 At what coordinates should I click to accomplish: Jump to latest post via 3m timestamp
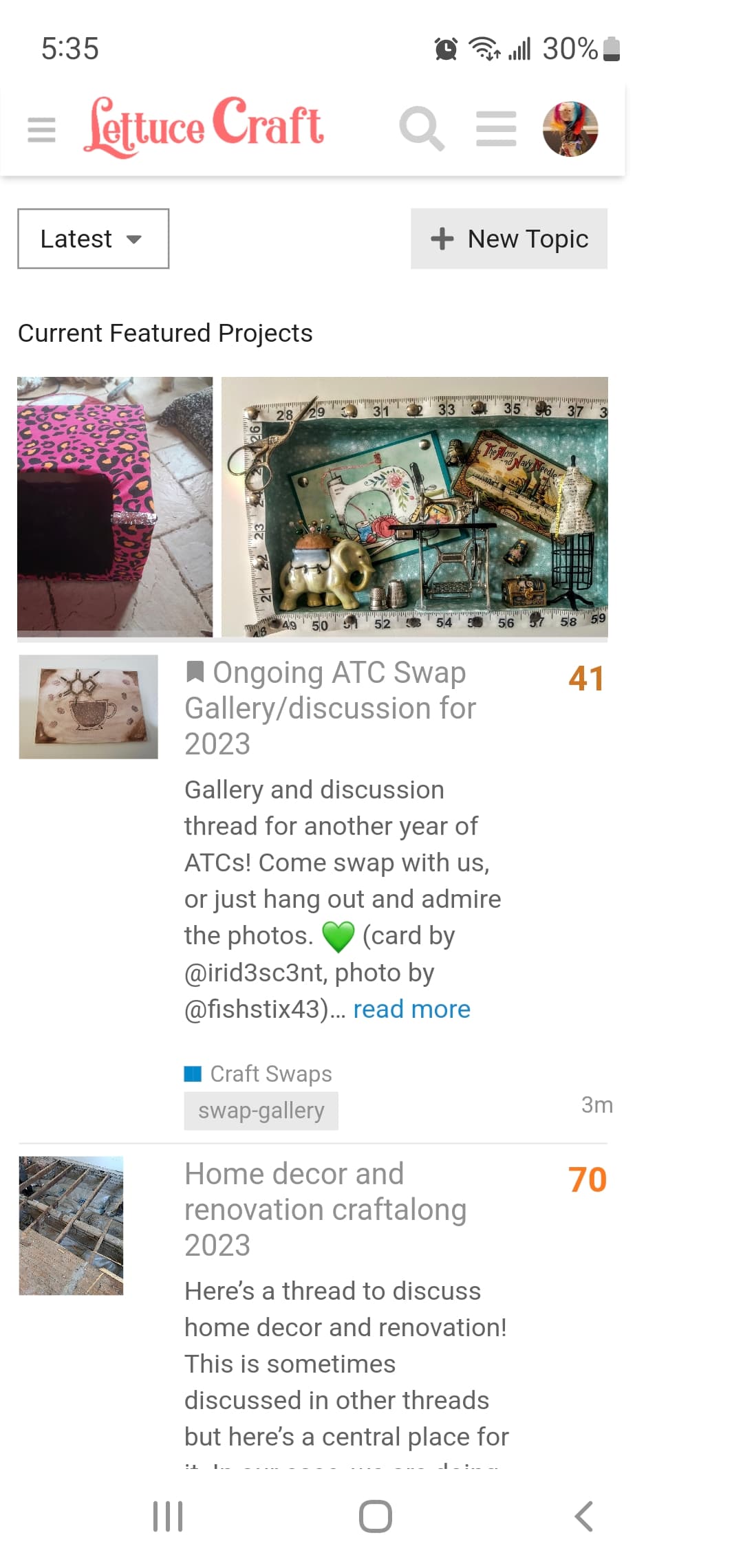pos(596,1104)
